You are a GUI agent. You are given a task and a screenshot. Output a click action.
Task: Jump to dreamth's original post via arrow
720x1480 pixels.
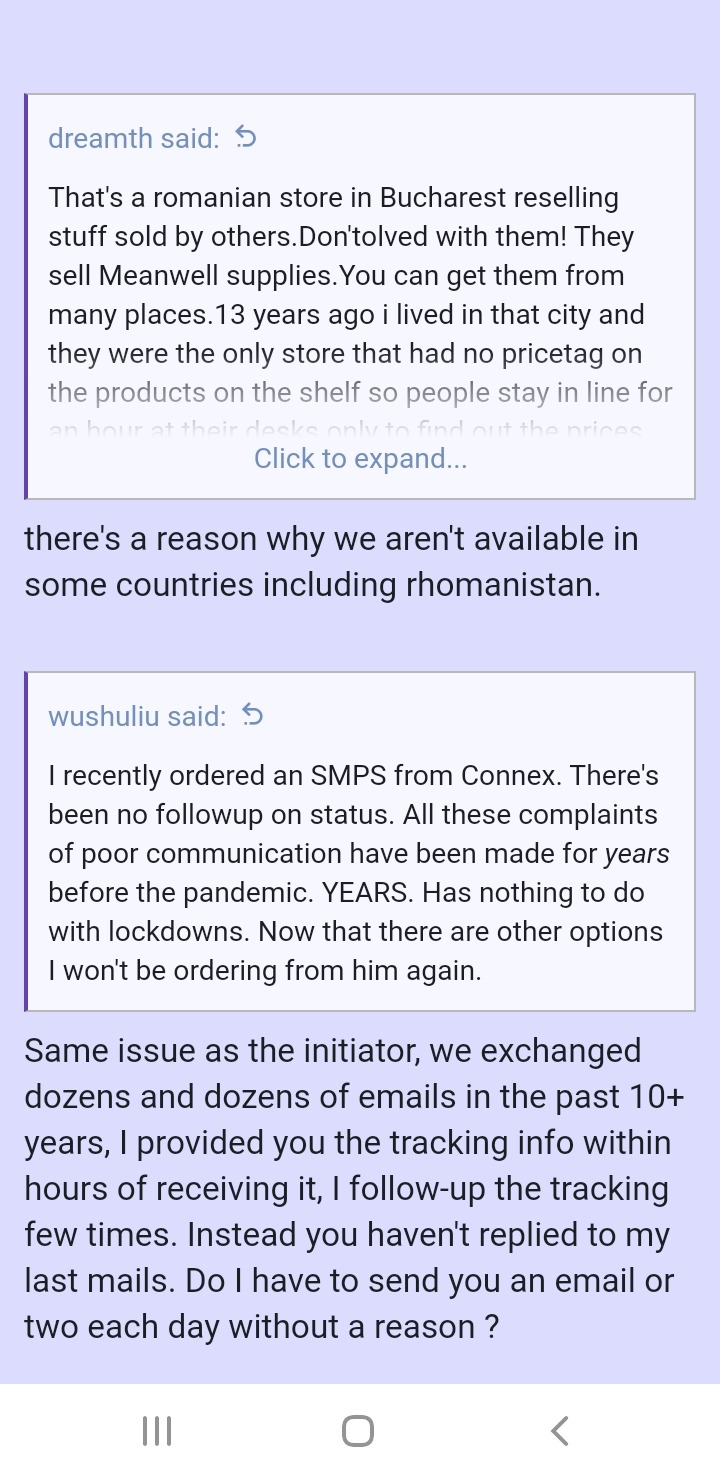246,137
